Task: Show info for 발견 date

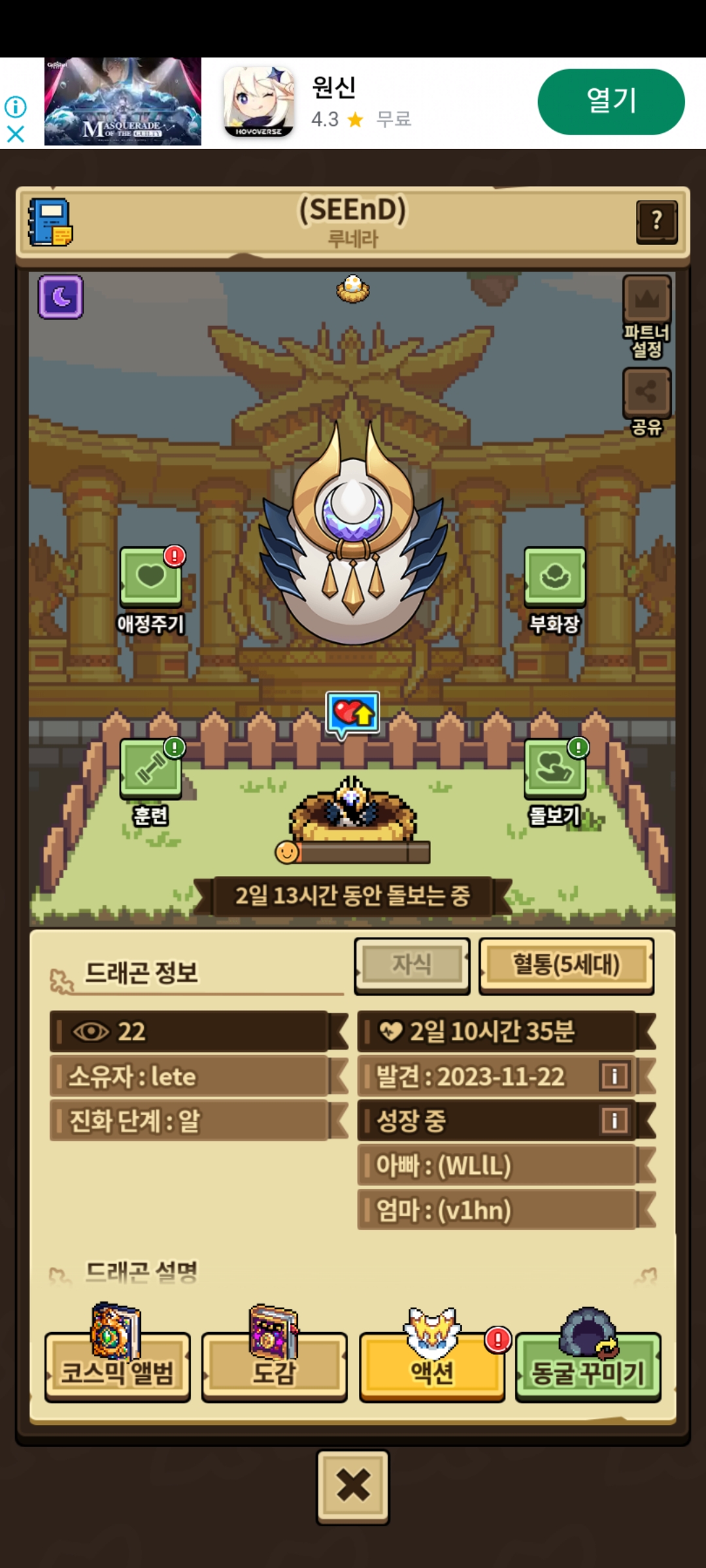Action: tap(614, 1076)
